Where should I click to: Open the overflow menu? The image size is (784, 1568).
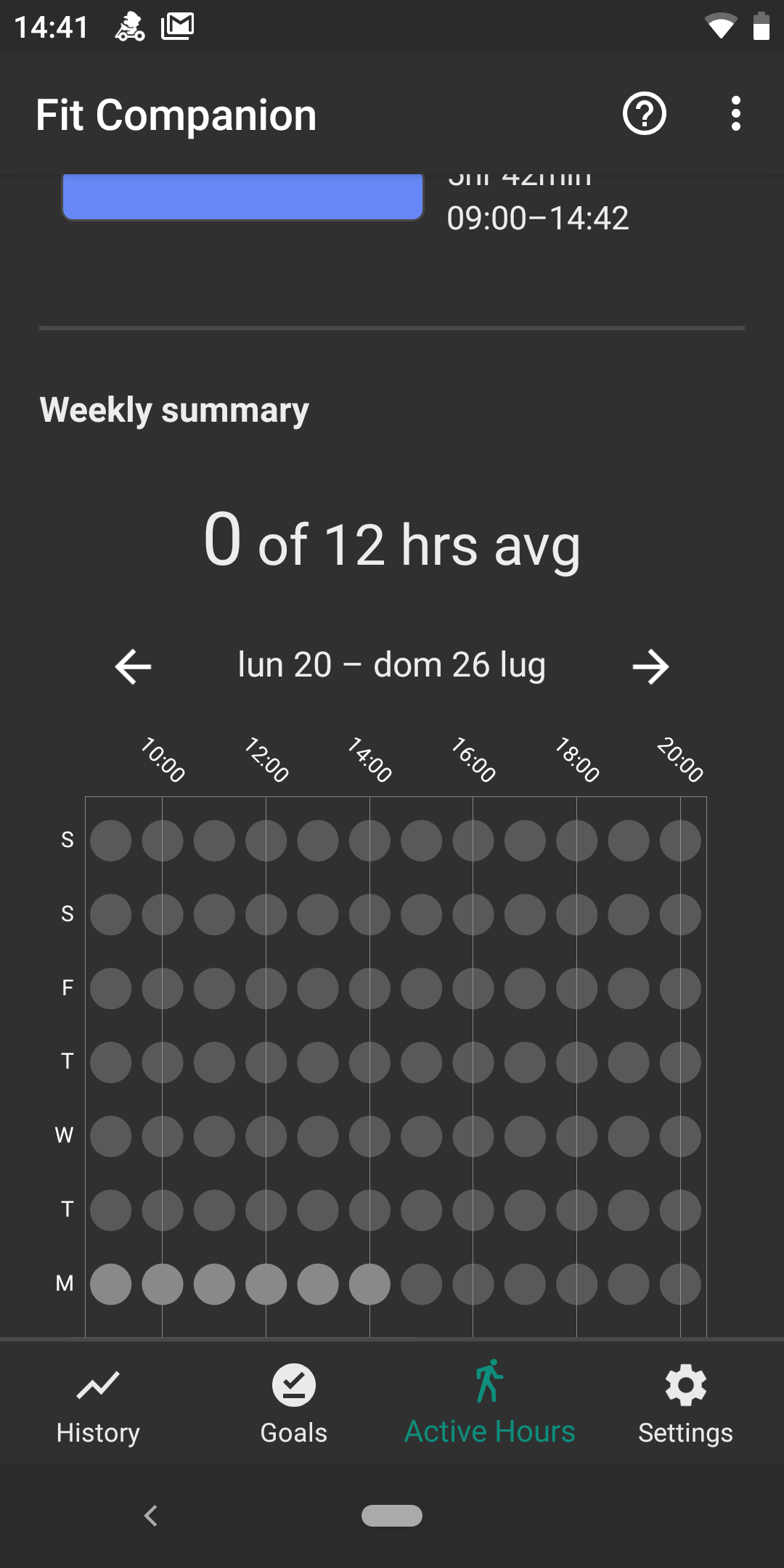736,114
